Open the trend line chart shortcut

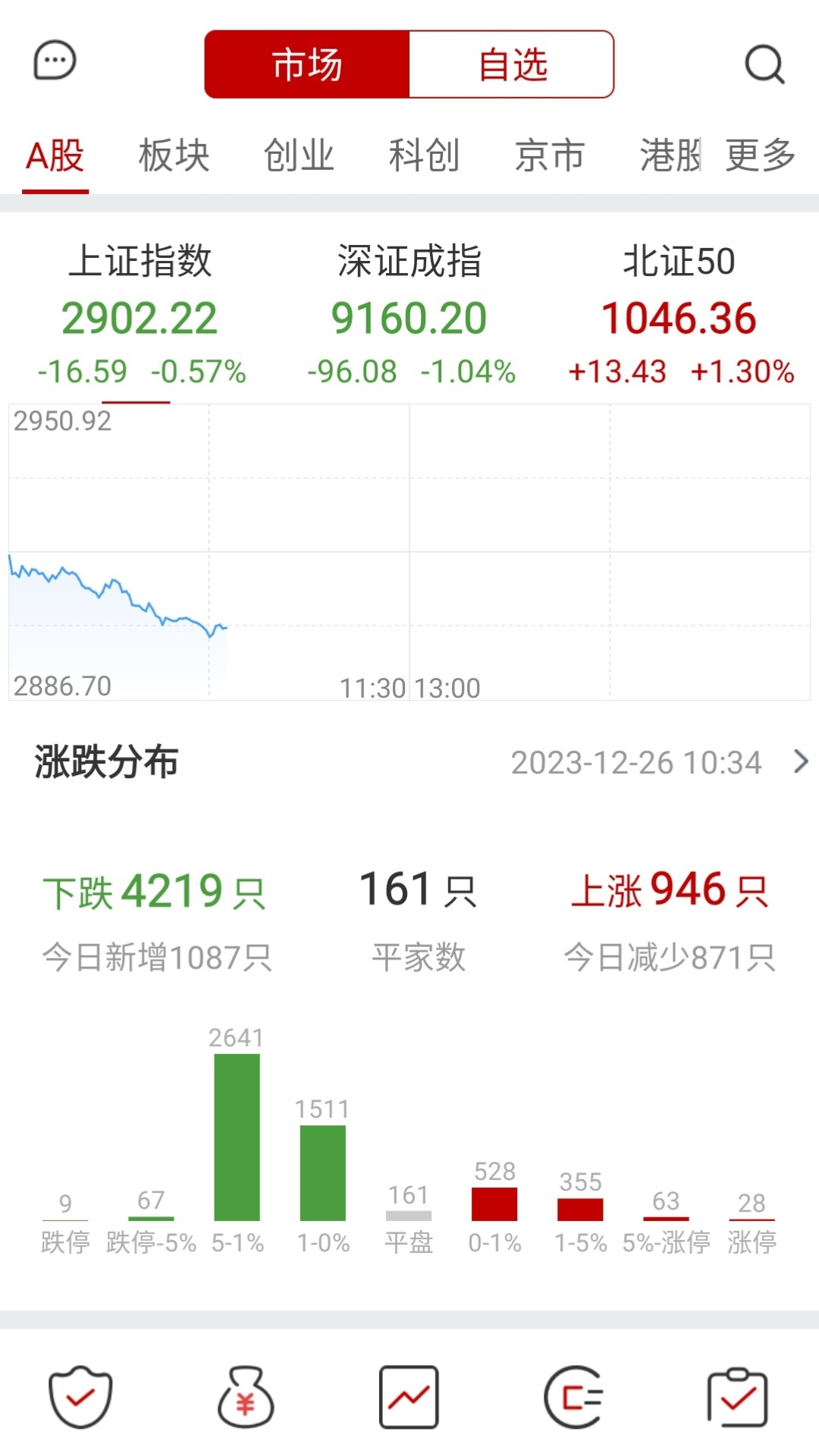(x=409, y=1397)
